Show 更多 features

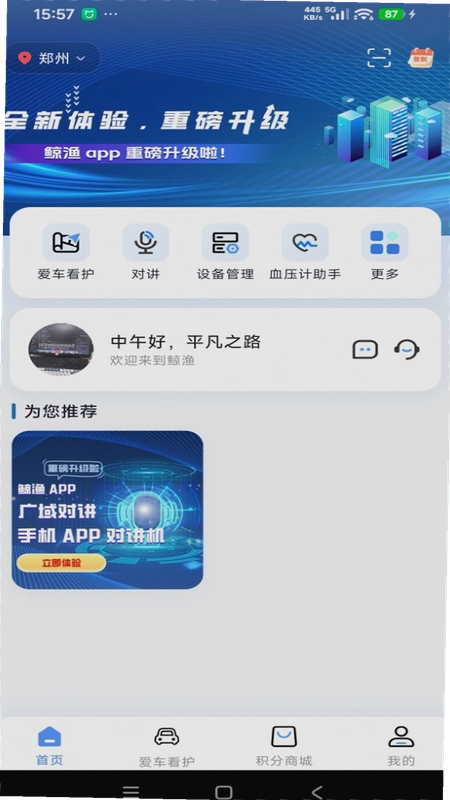[x=385, y=252]
